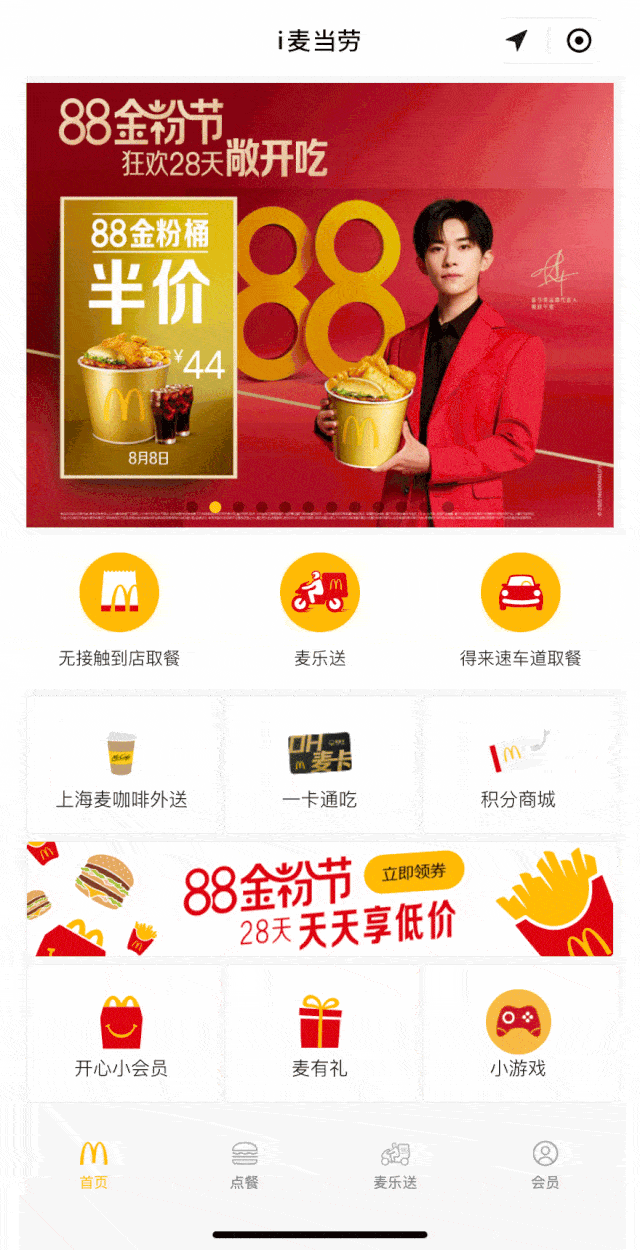The height and width of the screenshot is (1250, 640).
Task: Switch to the 麦乐送 delivery tab
Action: click(395, 1165)
